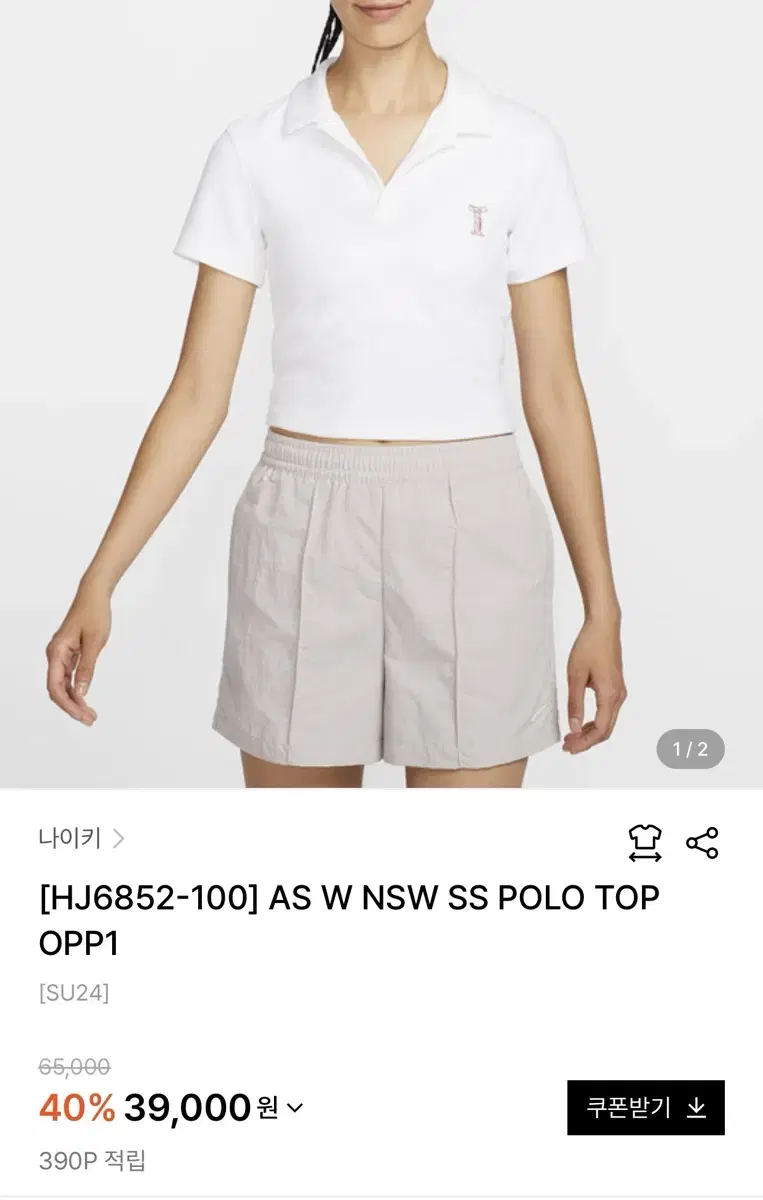763x1200 pixels.
Task: Click the download arrow inside 쿠폰받기 button
Action: (693, 1107)
